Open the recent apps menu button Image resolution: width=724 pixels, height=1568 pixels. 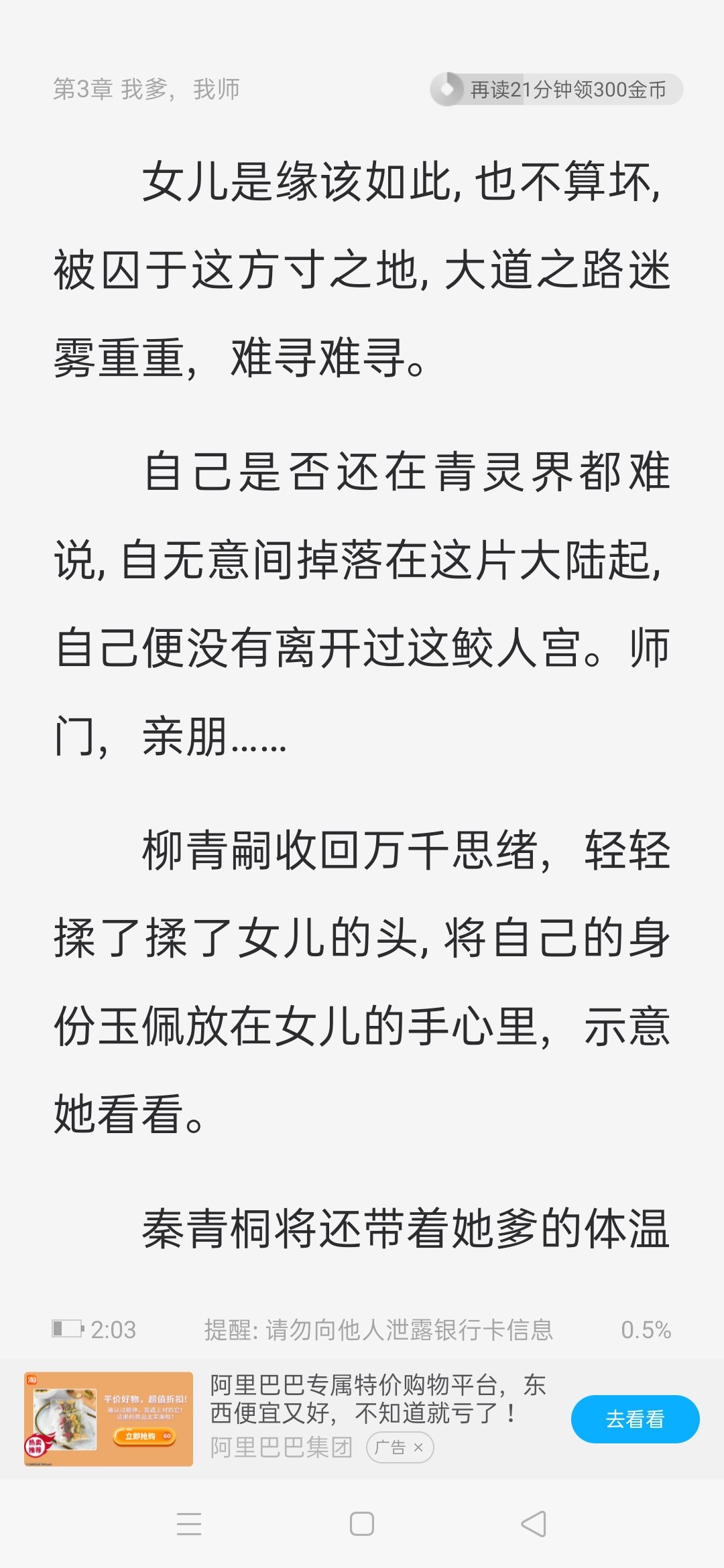click(189, 1523)
